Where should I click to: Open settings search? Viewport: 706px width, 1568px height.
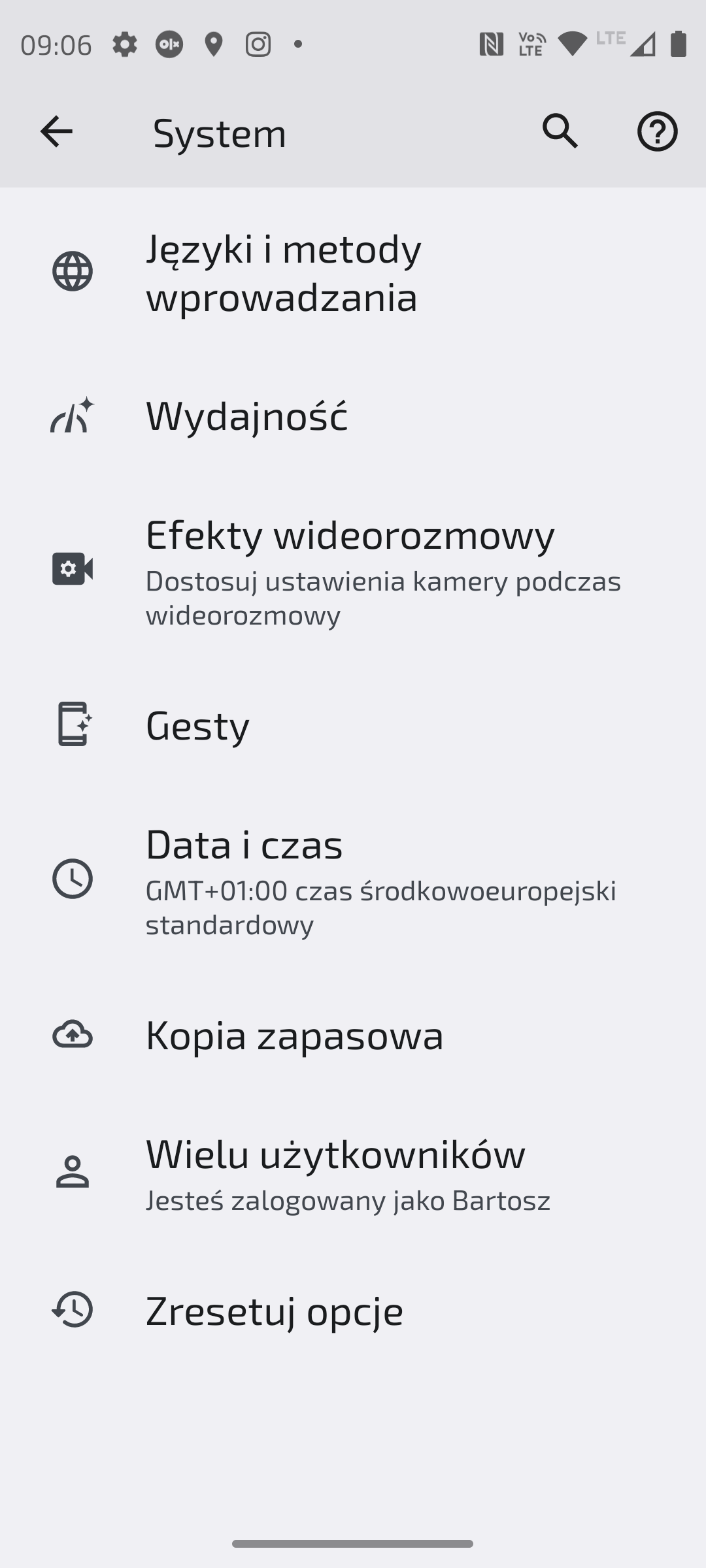tap(560, 132)
